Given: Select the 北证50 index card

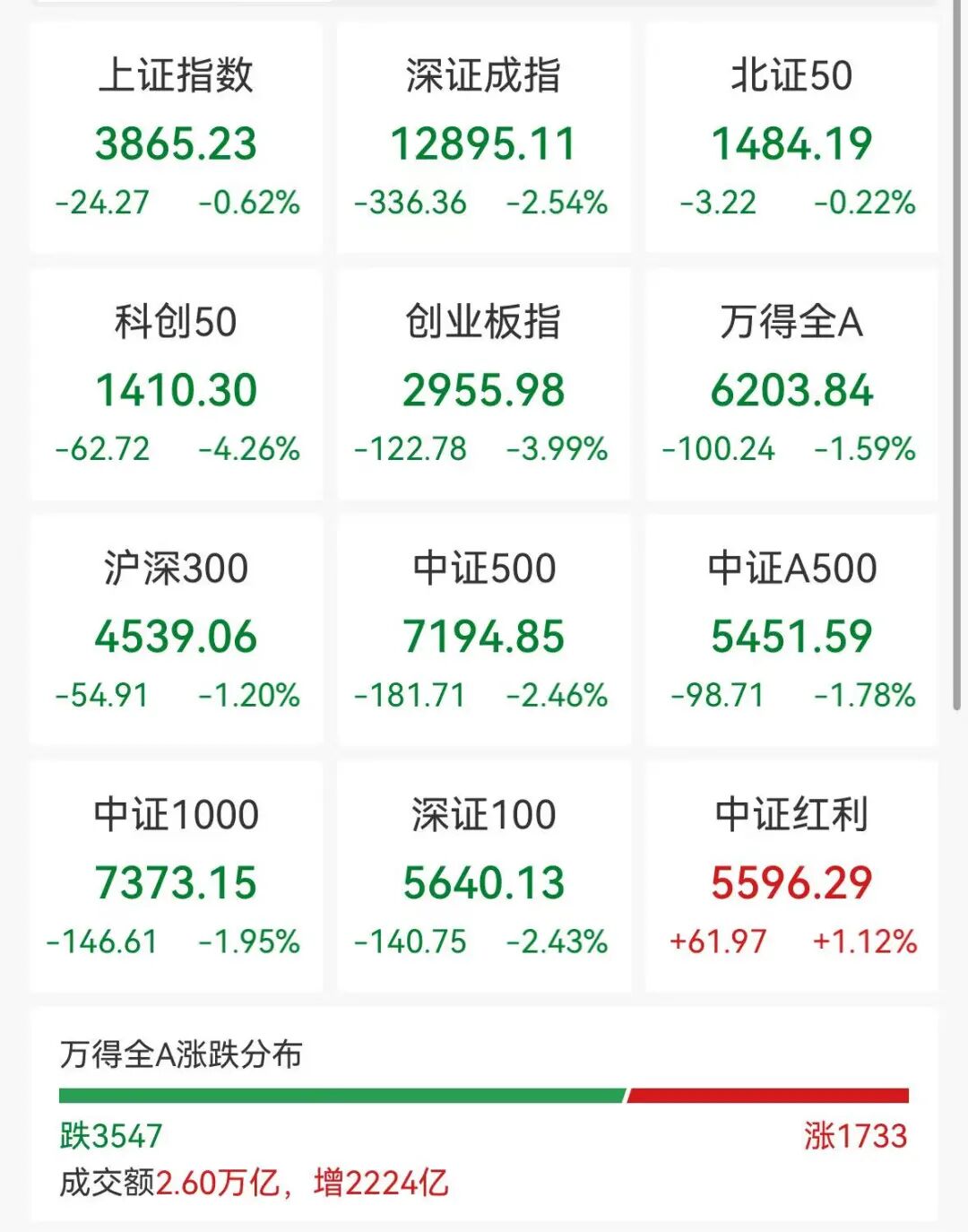Looking at the screenshot, I should coord(791,139).
